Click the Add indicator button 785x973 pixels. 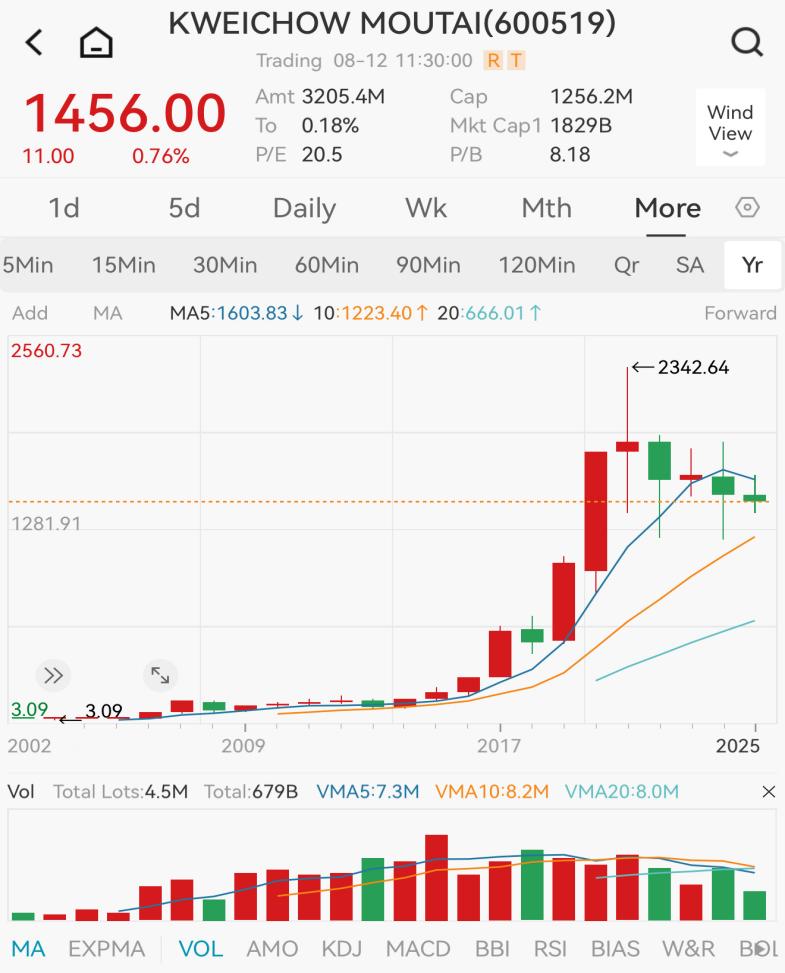[31, 313]
